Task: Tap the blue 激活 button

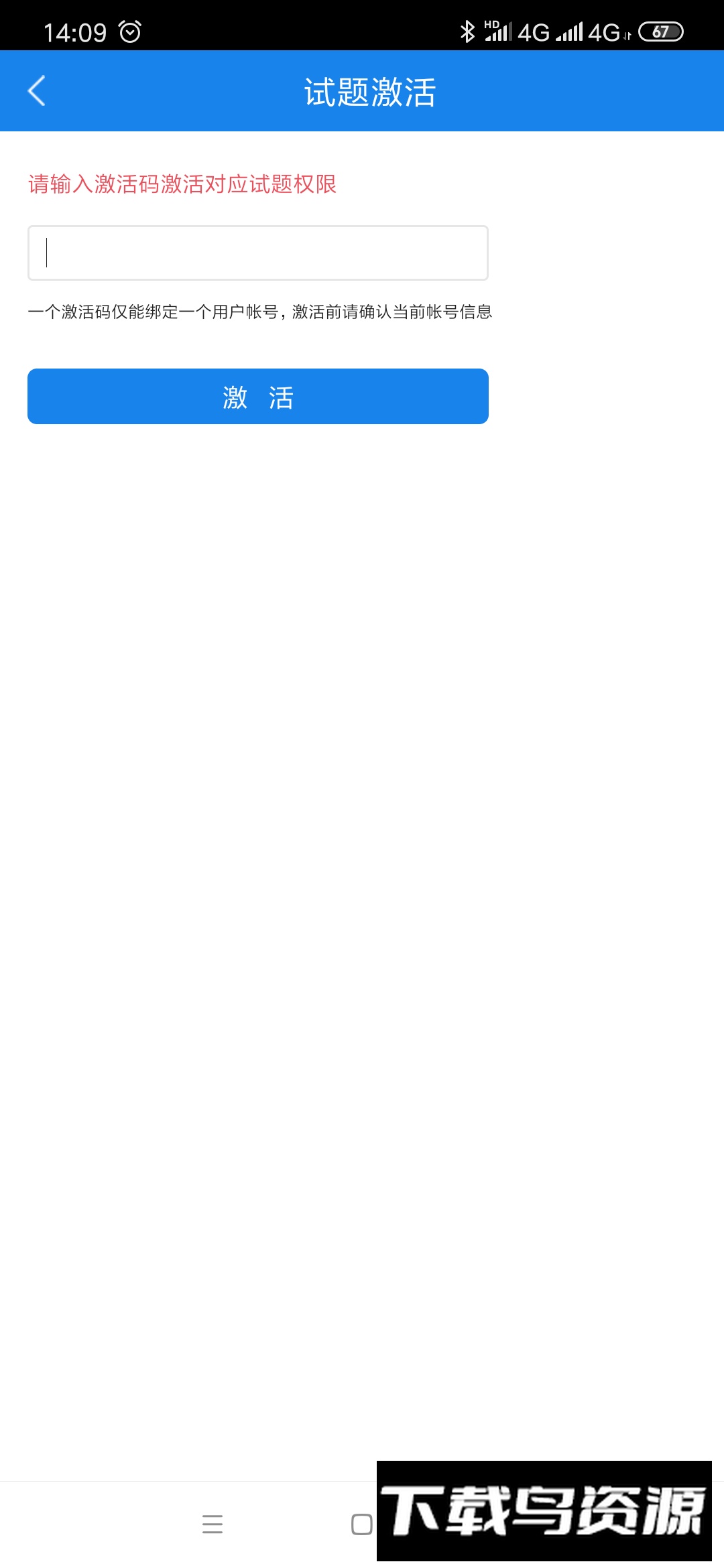Action: 258,397
